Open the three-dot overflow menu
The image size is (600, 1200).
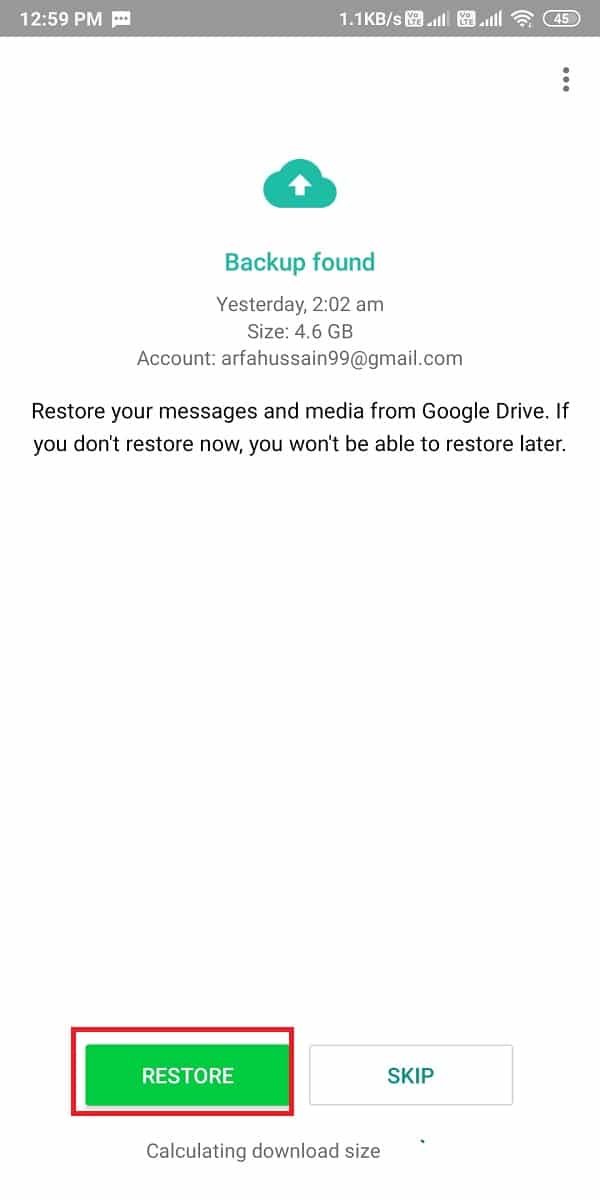coord(566,79)
